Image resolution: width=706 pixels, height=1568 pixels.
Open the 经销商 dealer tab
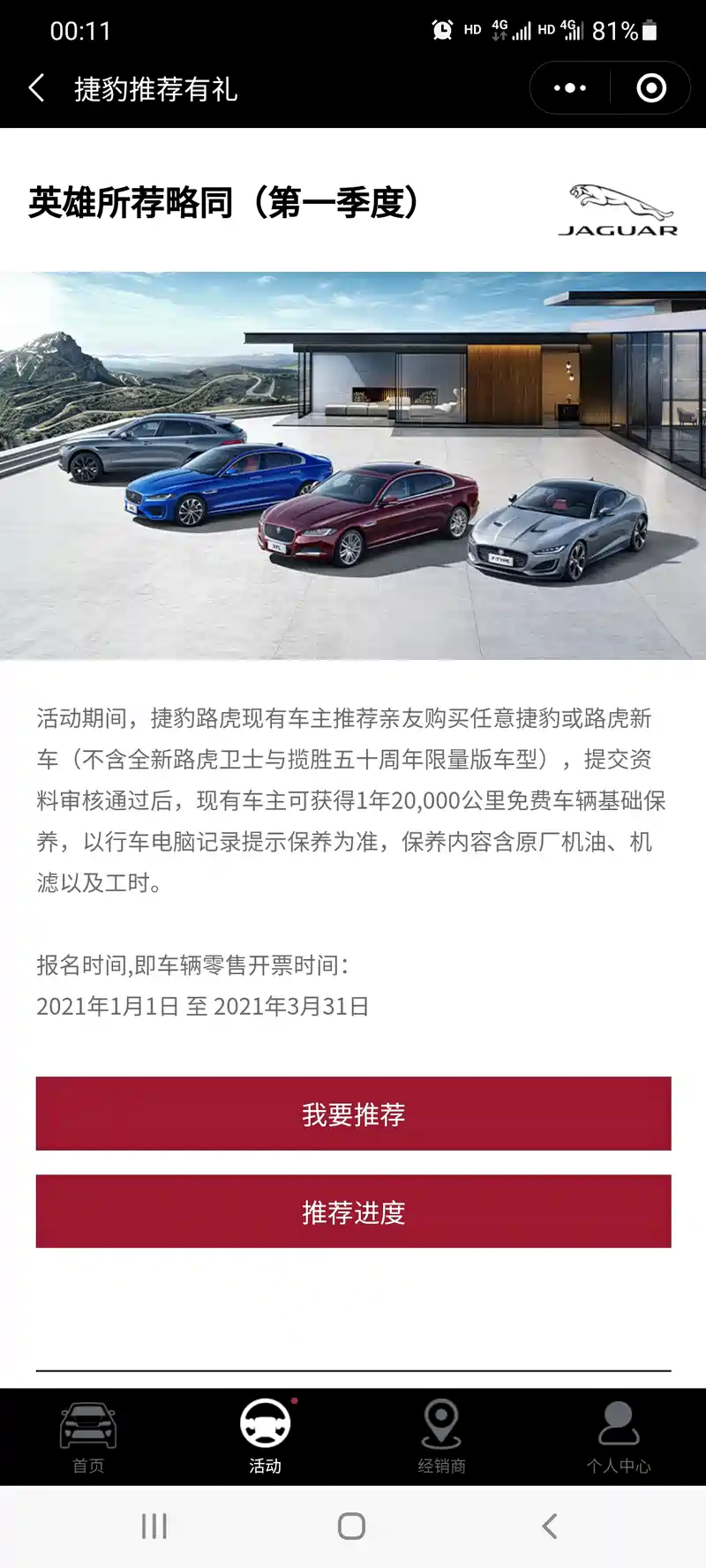[441, 1437]
